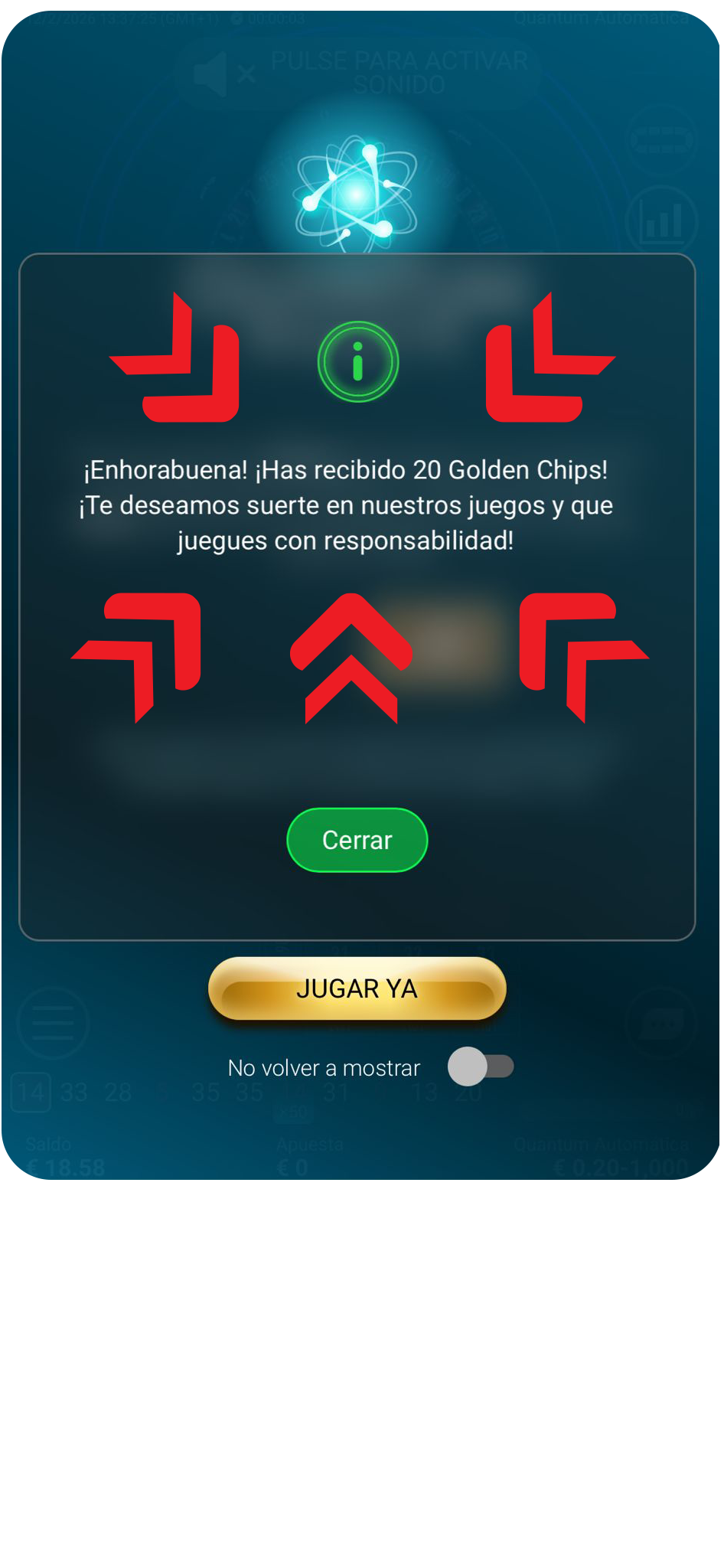
Task: Tap the JUGAR YA button
Action: [x=357, y=988]
